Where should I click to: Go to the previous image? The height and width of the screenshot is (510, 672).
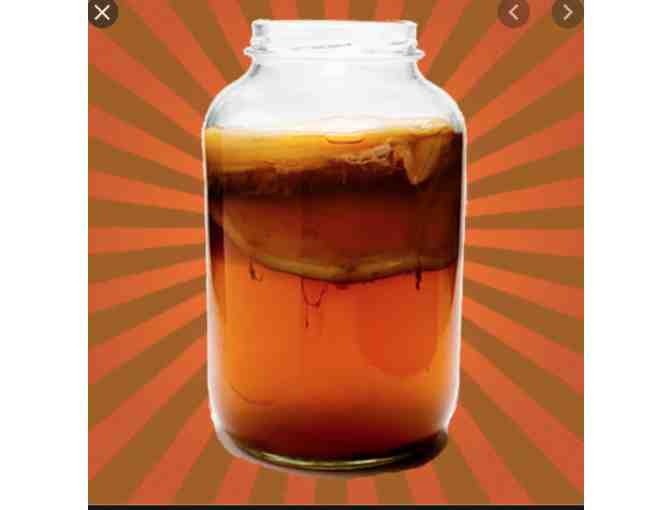[x=514, y=13]
